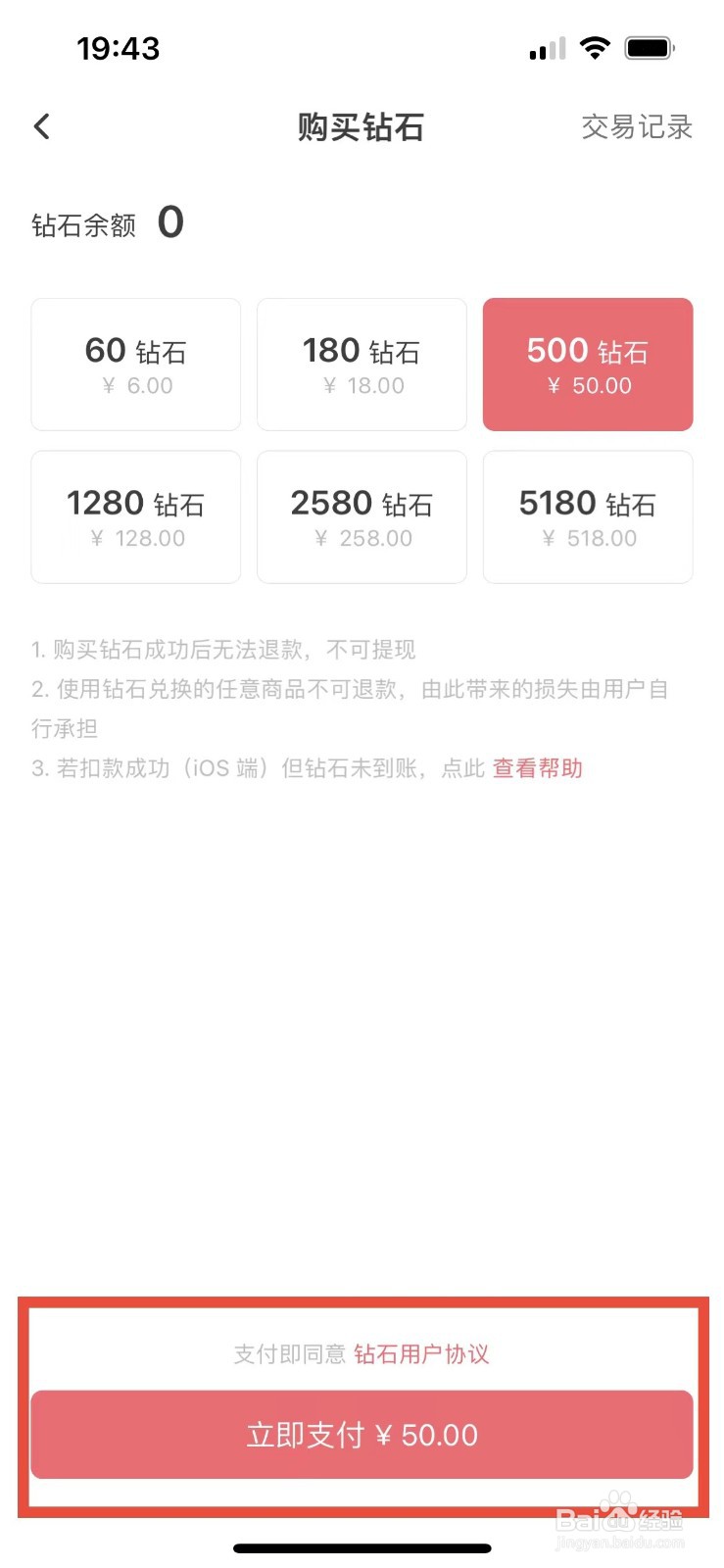This screenshot has width=724, height=1568.
Task: View the 钻石用户协议 agreement
Action: pos(421,1354)
